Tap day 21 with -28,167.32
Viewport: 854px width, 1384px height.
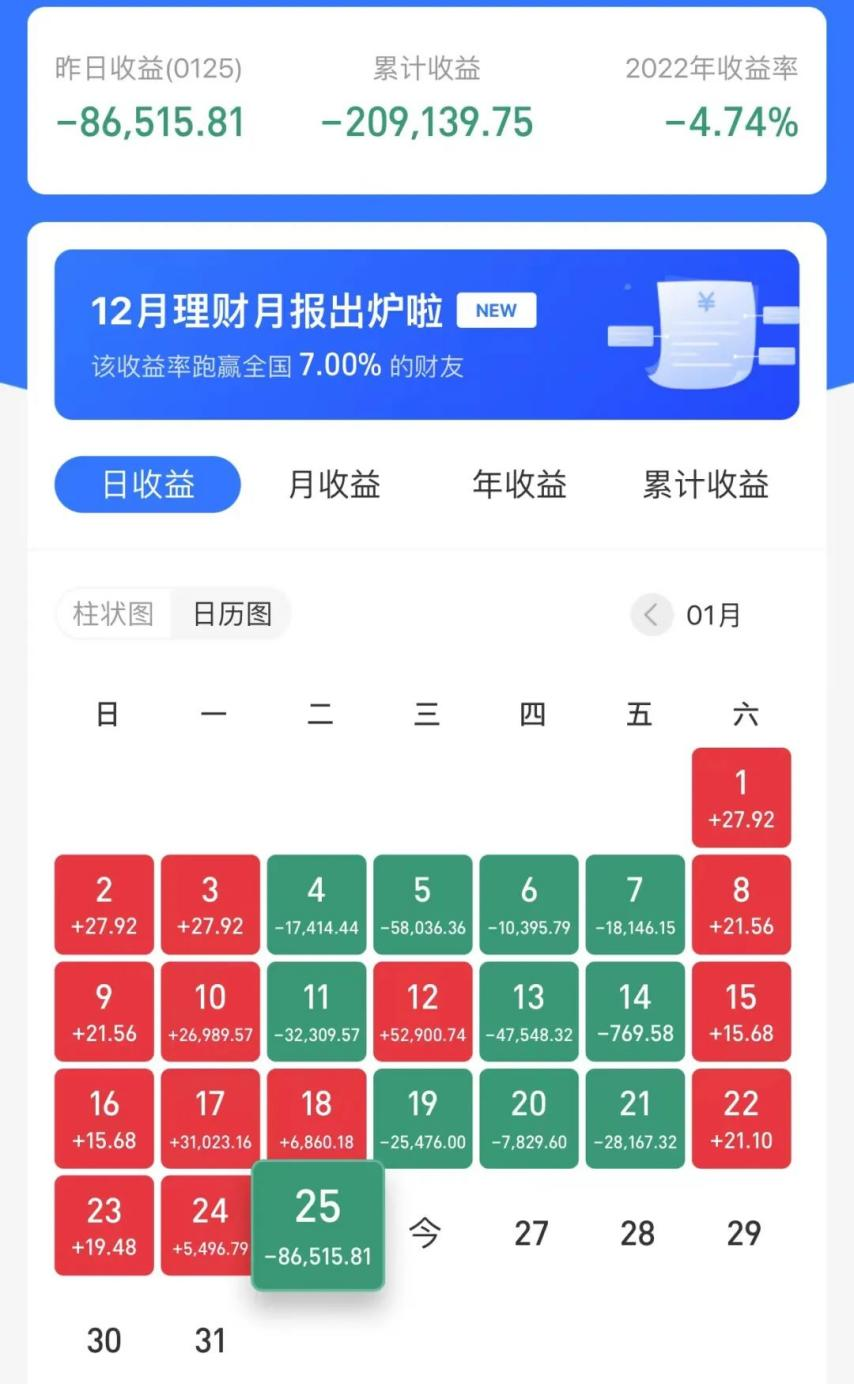coord(635,1118)
